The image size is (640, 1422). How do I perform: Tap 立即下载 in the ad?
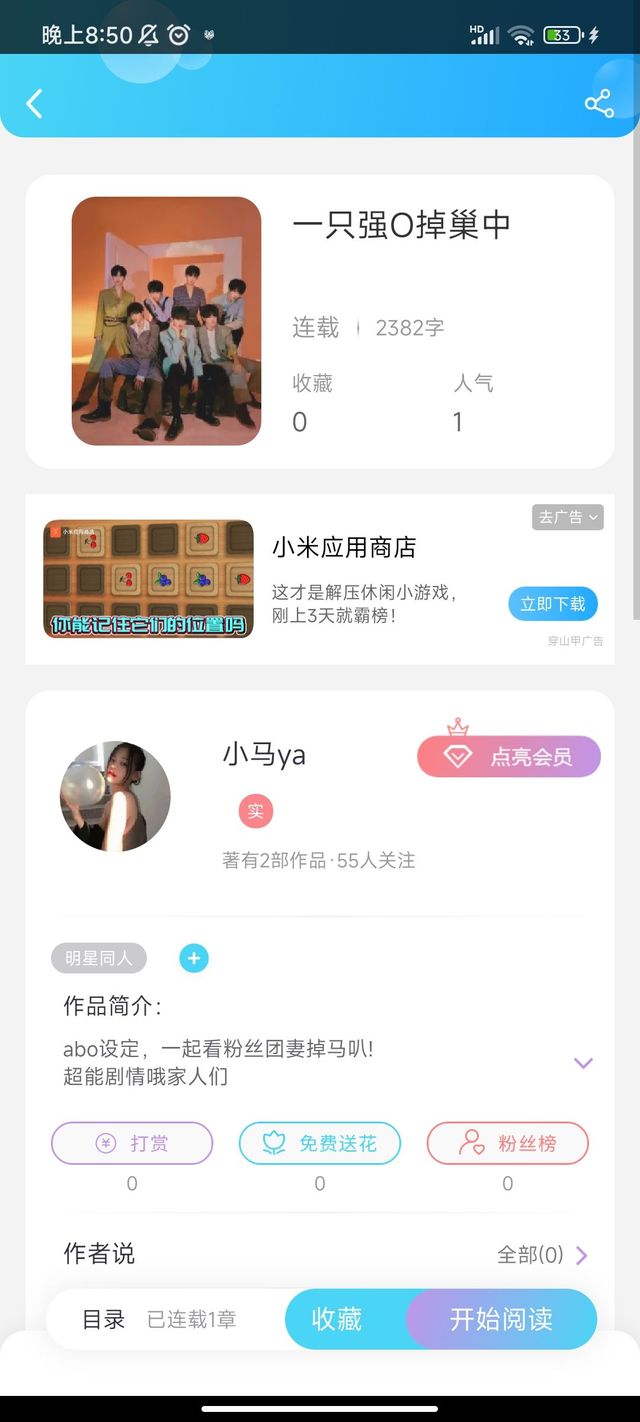553,604
